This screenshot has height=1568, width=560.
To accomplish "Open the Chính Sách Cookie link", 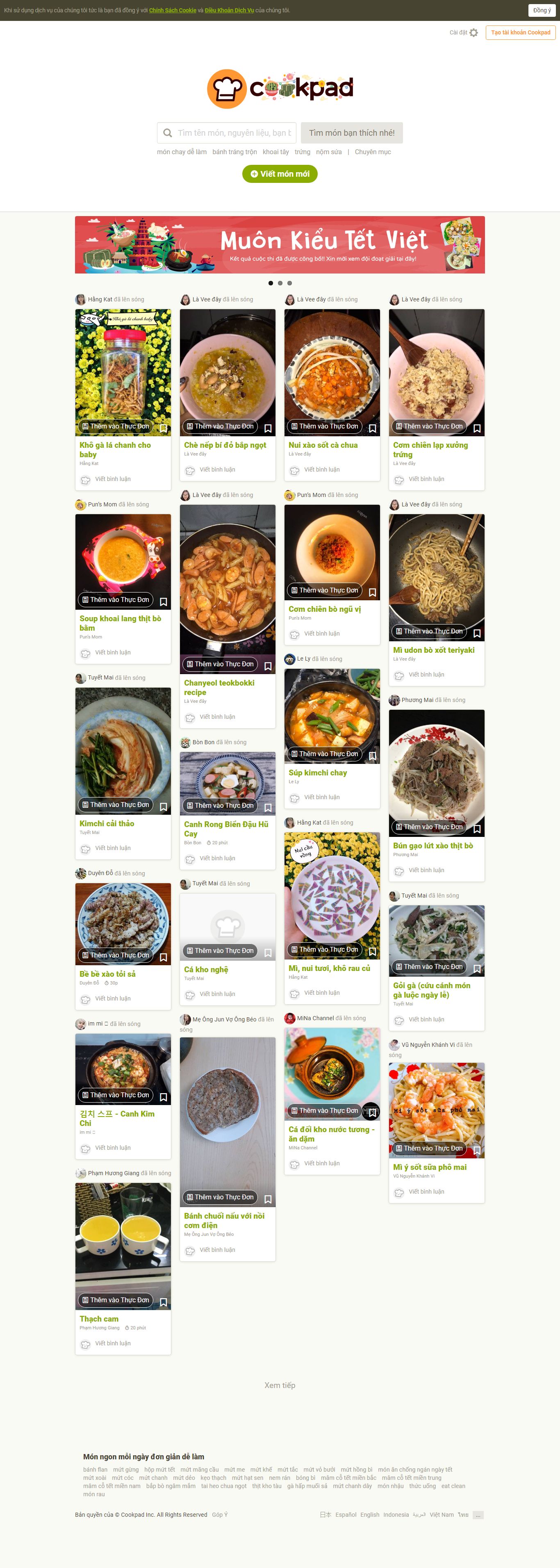I will pos(173,10).
